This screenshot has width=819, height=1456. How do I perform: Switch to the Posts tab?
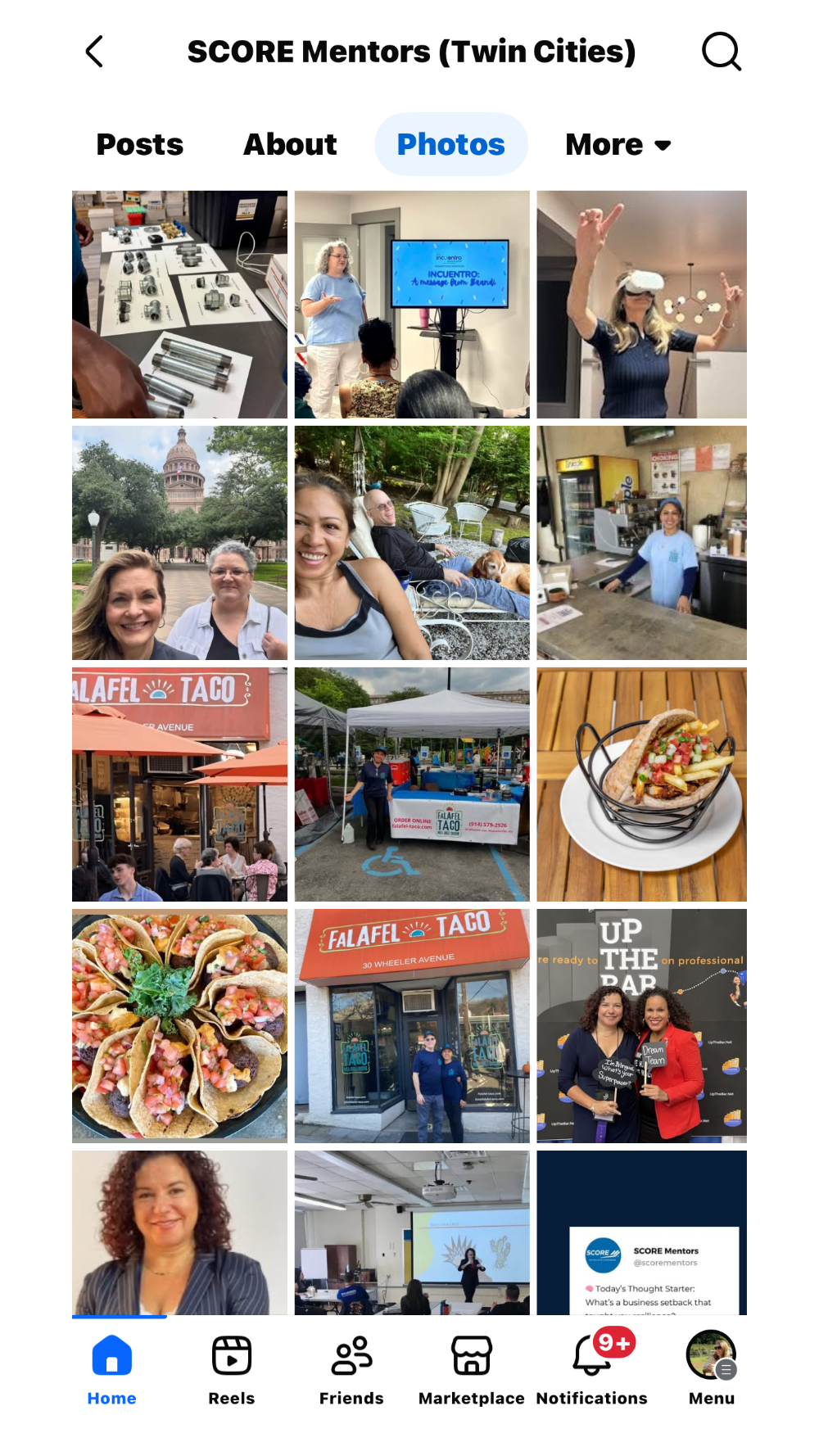click(x=140, y=145)
